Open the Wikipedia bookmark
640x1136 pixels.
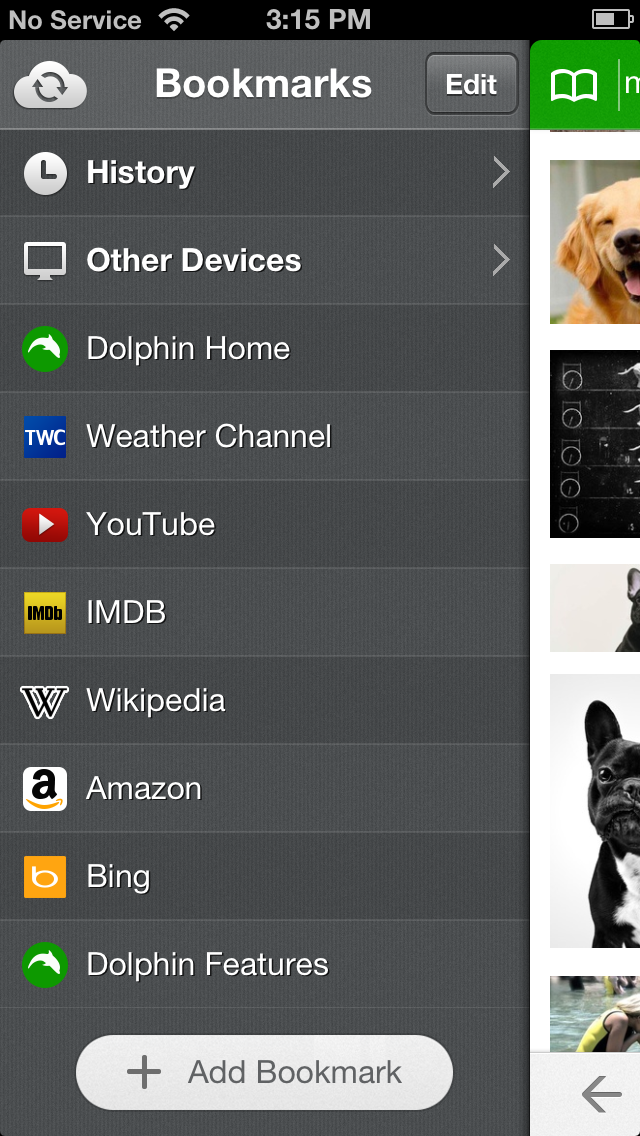point(264,701)
